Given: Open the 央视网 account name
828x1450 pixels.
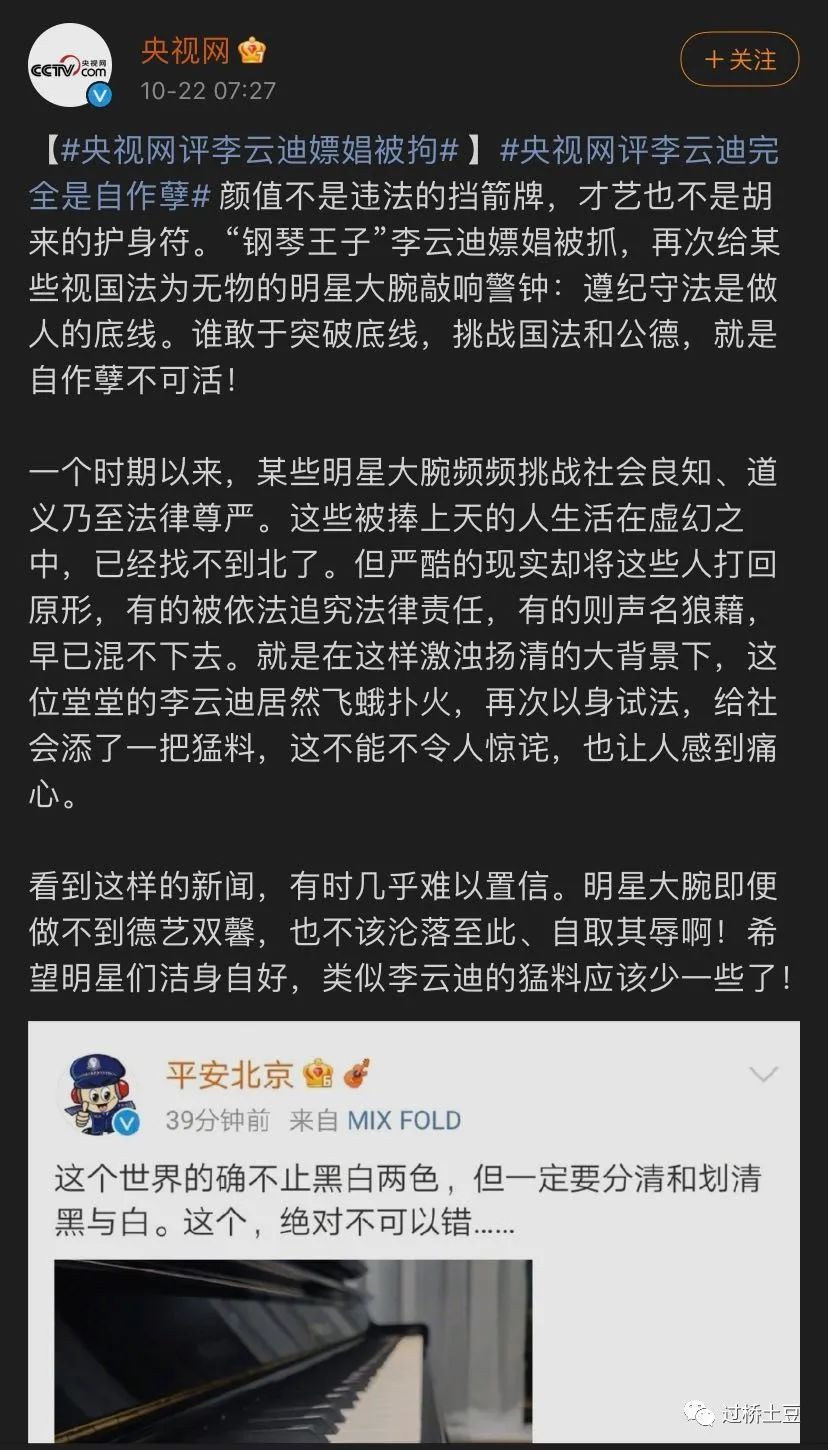Looking at the screenshot, I should tap(185, 50).
